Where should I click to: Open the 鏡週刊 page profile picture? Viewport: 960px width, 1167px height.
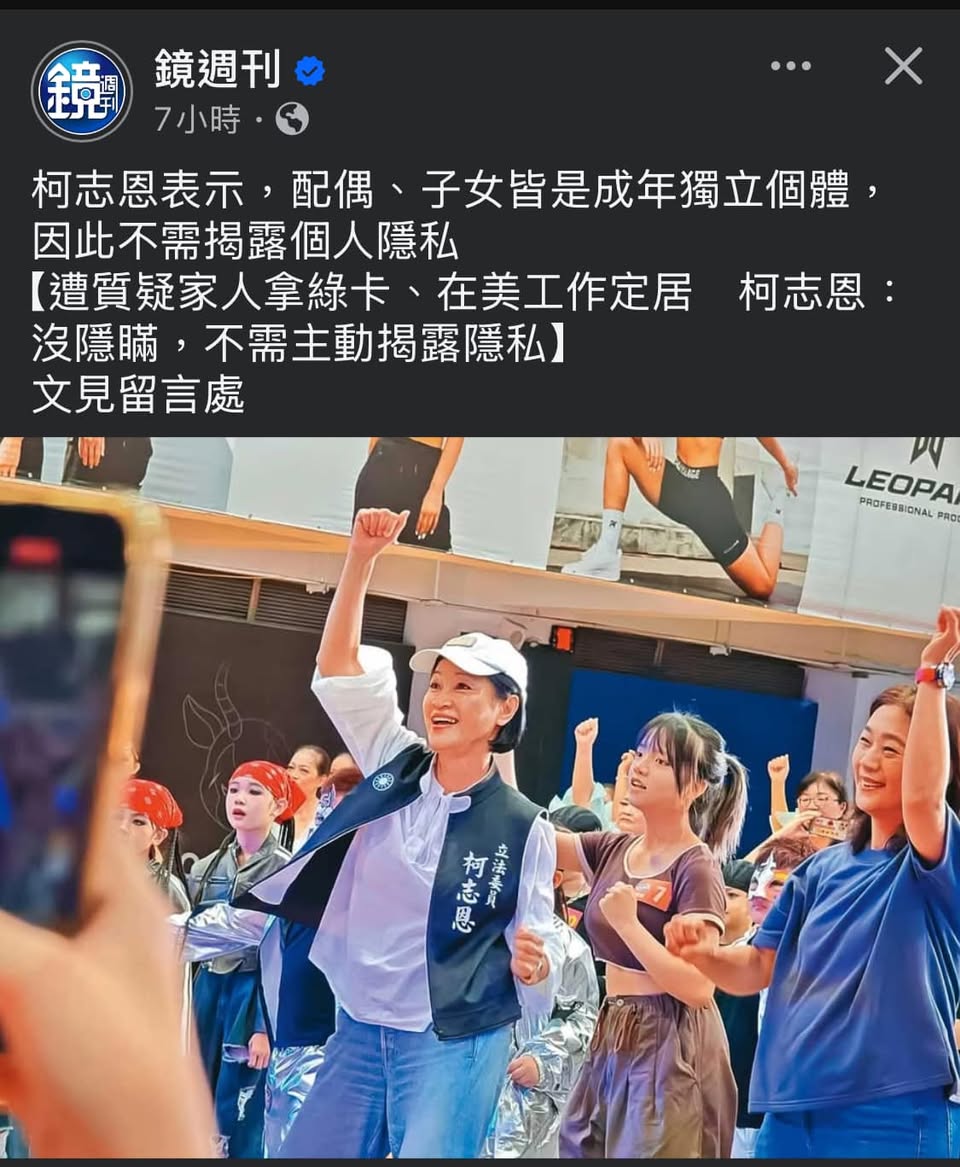pyautogui.click(x=81, y=91)
